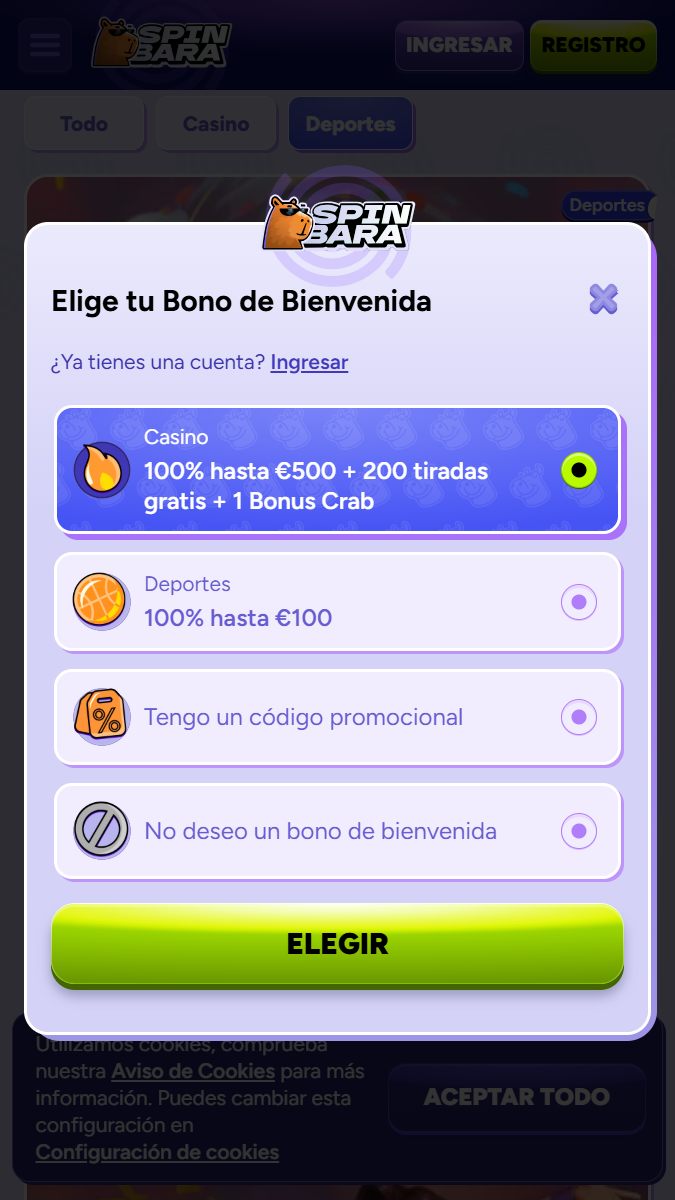
Task: Open the hamburger menu
Action: pyautogui.click(x=45, y=45)
